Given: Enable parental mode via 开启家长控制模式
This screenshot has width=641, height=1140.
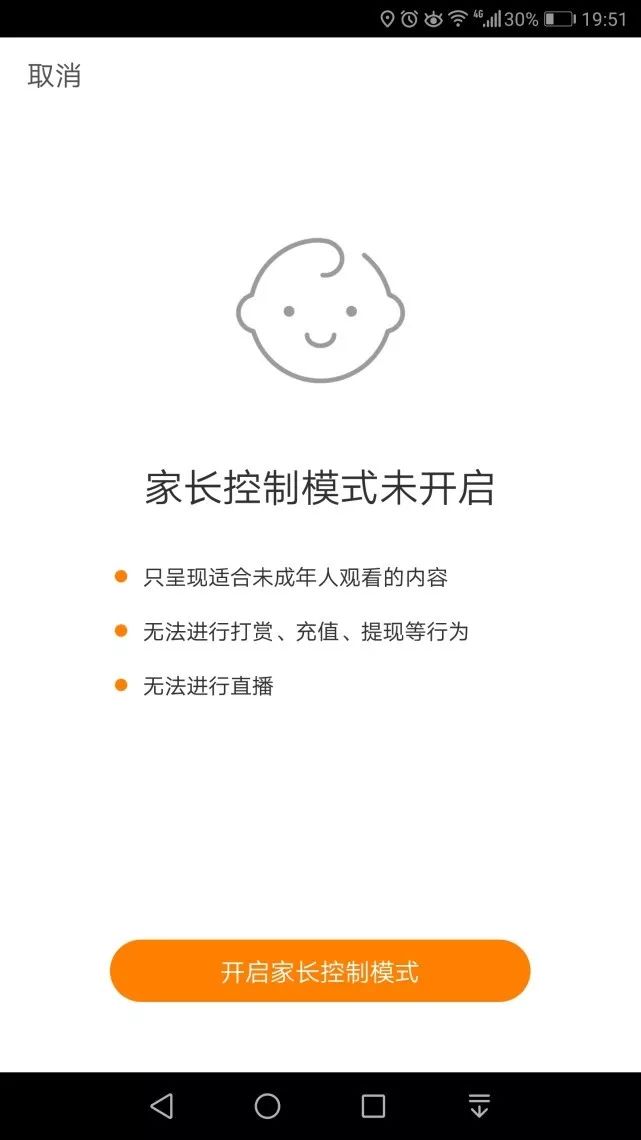Looking at the screenshot, I should pyautogui.click(x=320, y=971).
